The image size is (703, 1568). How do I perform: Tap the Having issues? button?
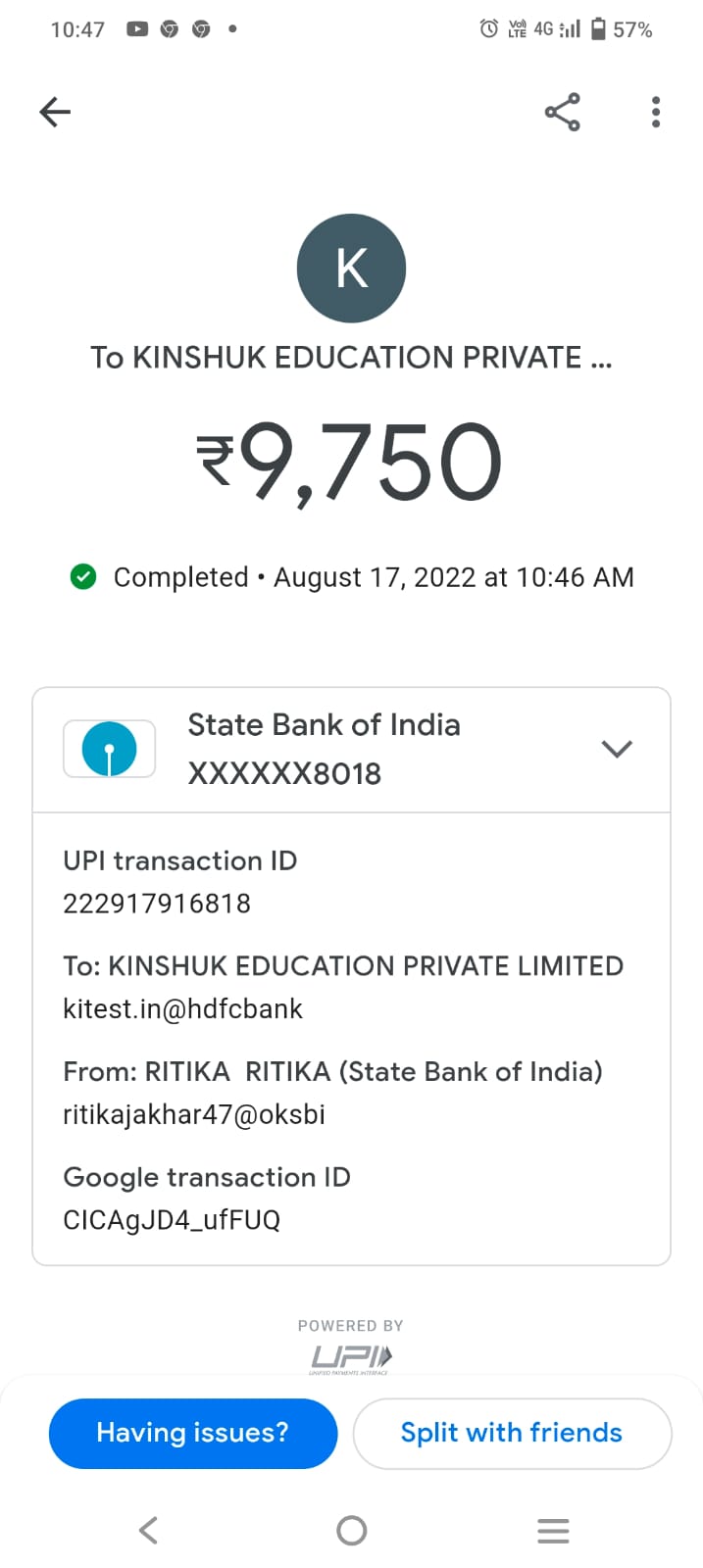pos(193,1433)
